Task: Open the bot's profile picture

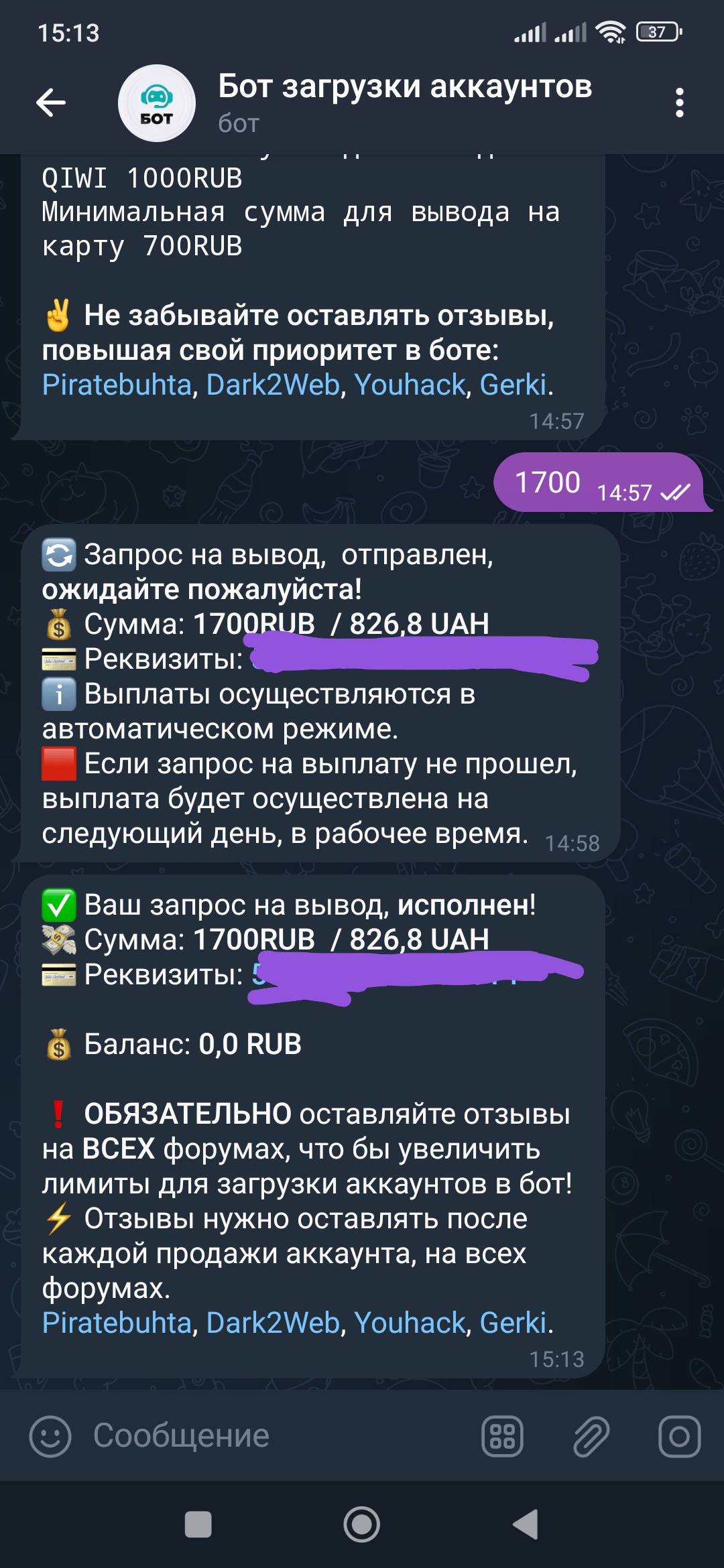Action: tap(157, 103)
